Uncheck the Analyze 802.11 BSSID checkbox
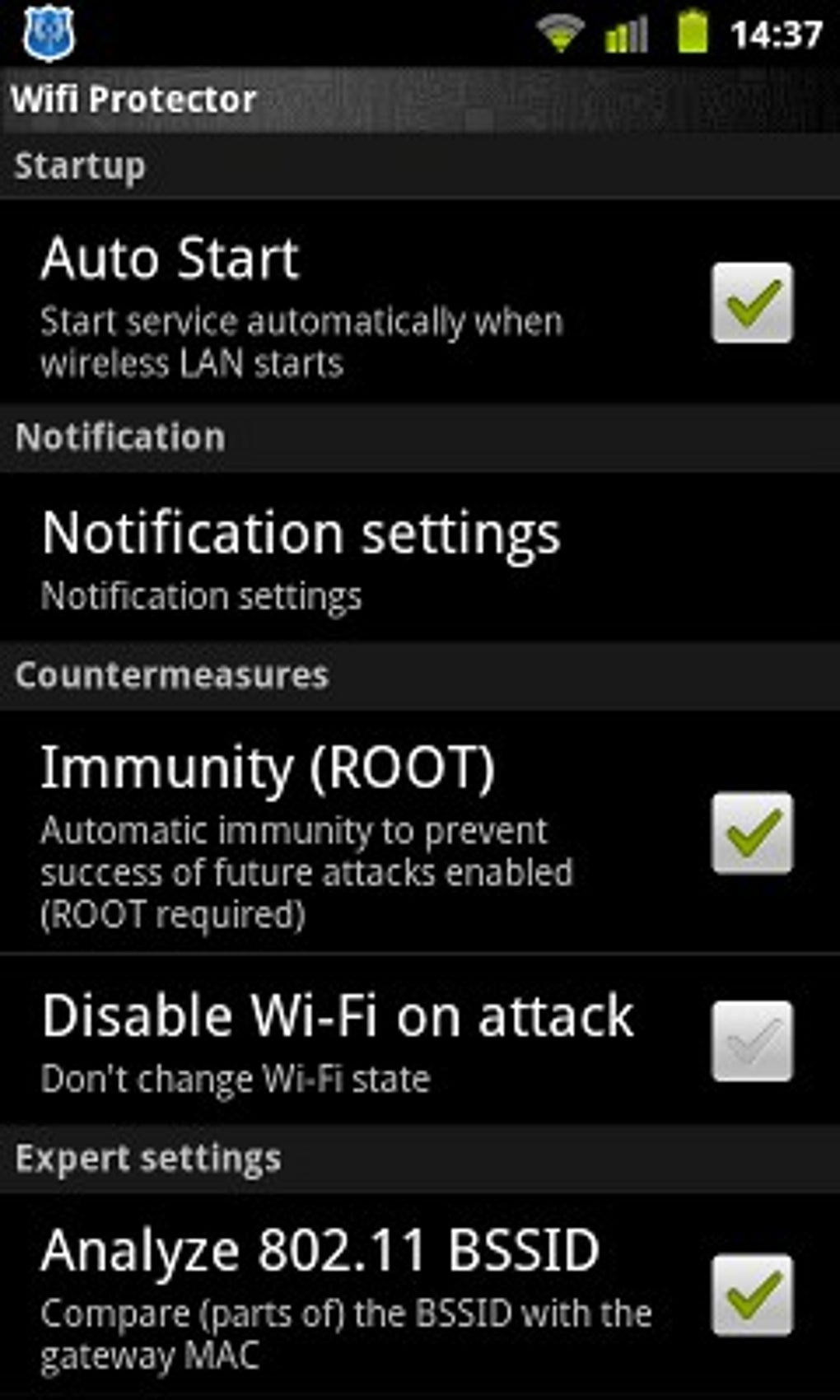 (752, 1295)
